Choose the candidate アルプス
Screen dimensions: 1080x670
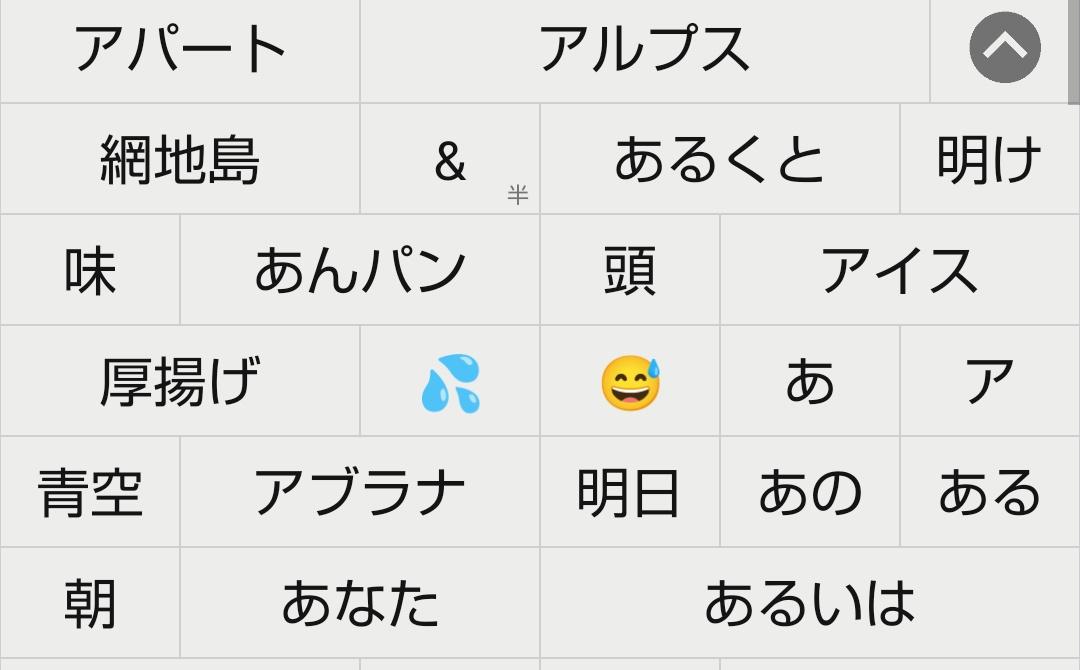(x=645, y=50)
